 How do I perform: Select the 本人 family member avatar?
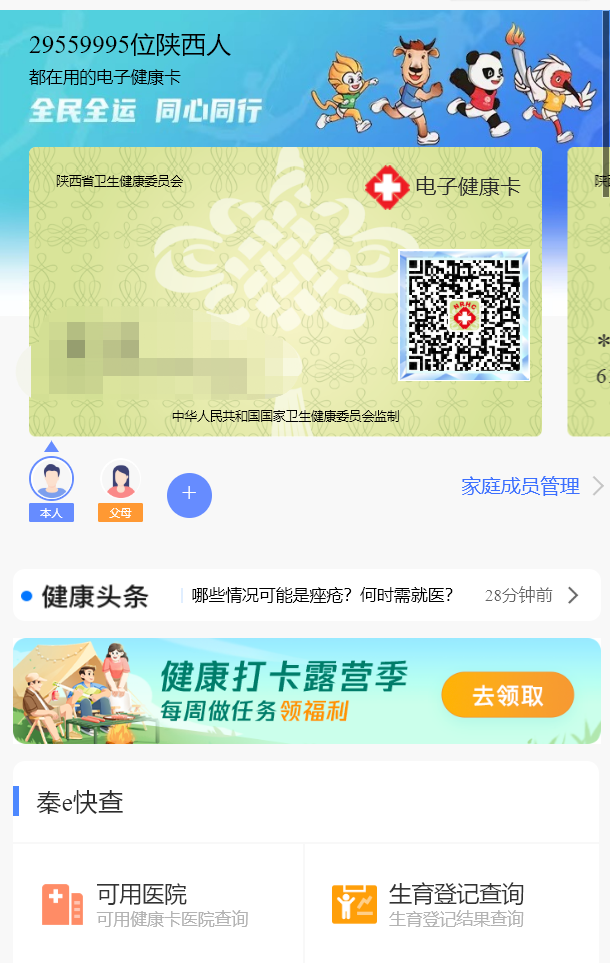pyautogui.click(x=51, y=480)
